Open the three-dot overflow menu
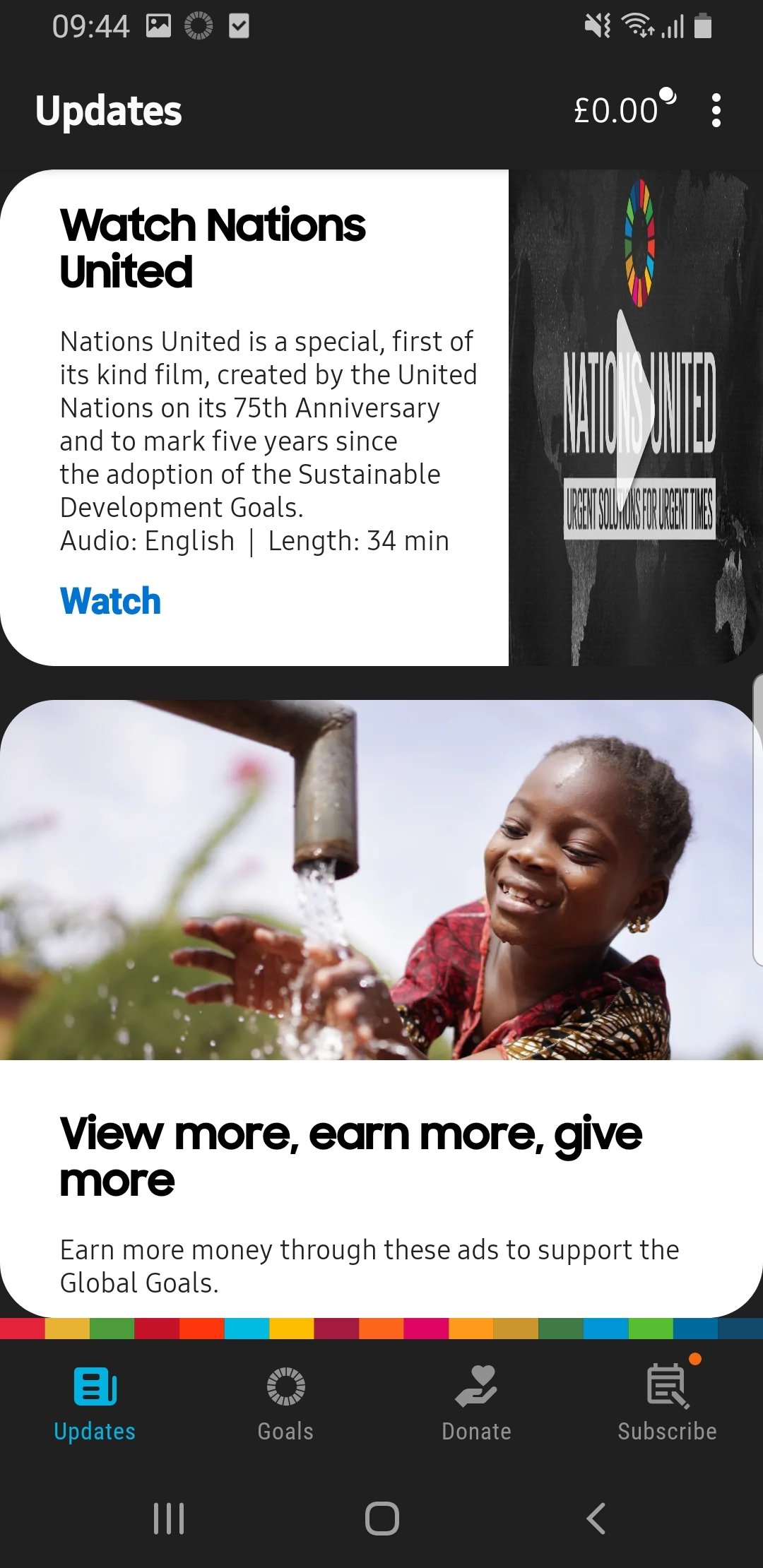Image resolution: width=763 pixels, height=1568 pixels. coord(716,111)
